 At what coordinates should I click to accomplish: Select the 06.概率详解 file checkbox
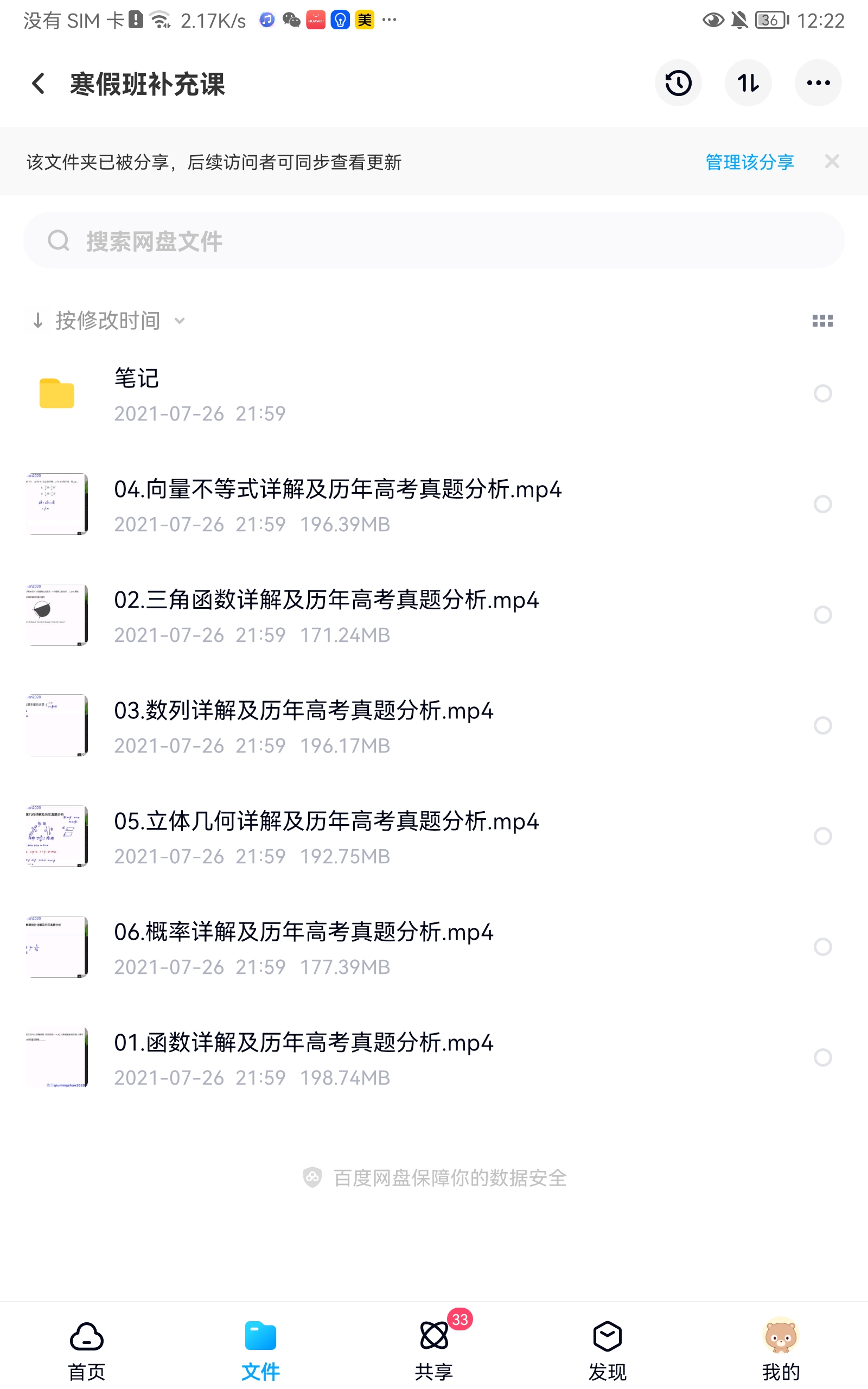[x=822, y=947]
